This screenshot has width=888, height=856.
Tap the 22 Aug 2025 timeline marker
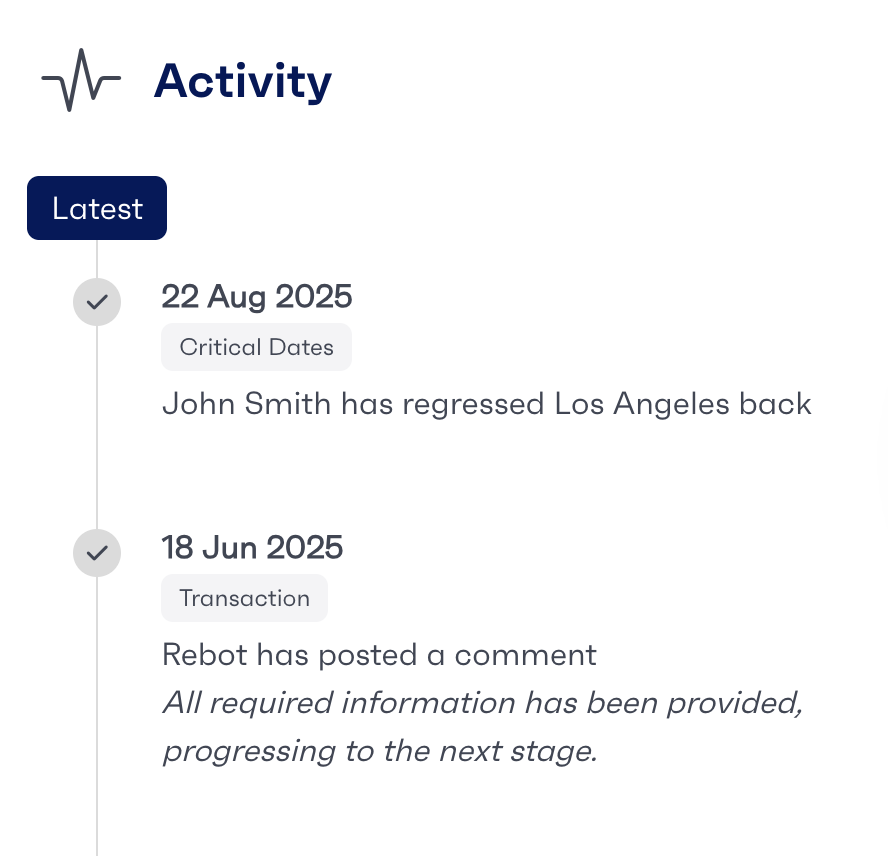97,301
